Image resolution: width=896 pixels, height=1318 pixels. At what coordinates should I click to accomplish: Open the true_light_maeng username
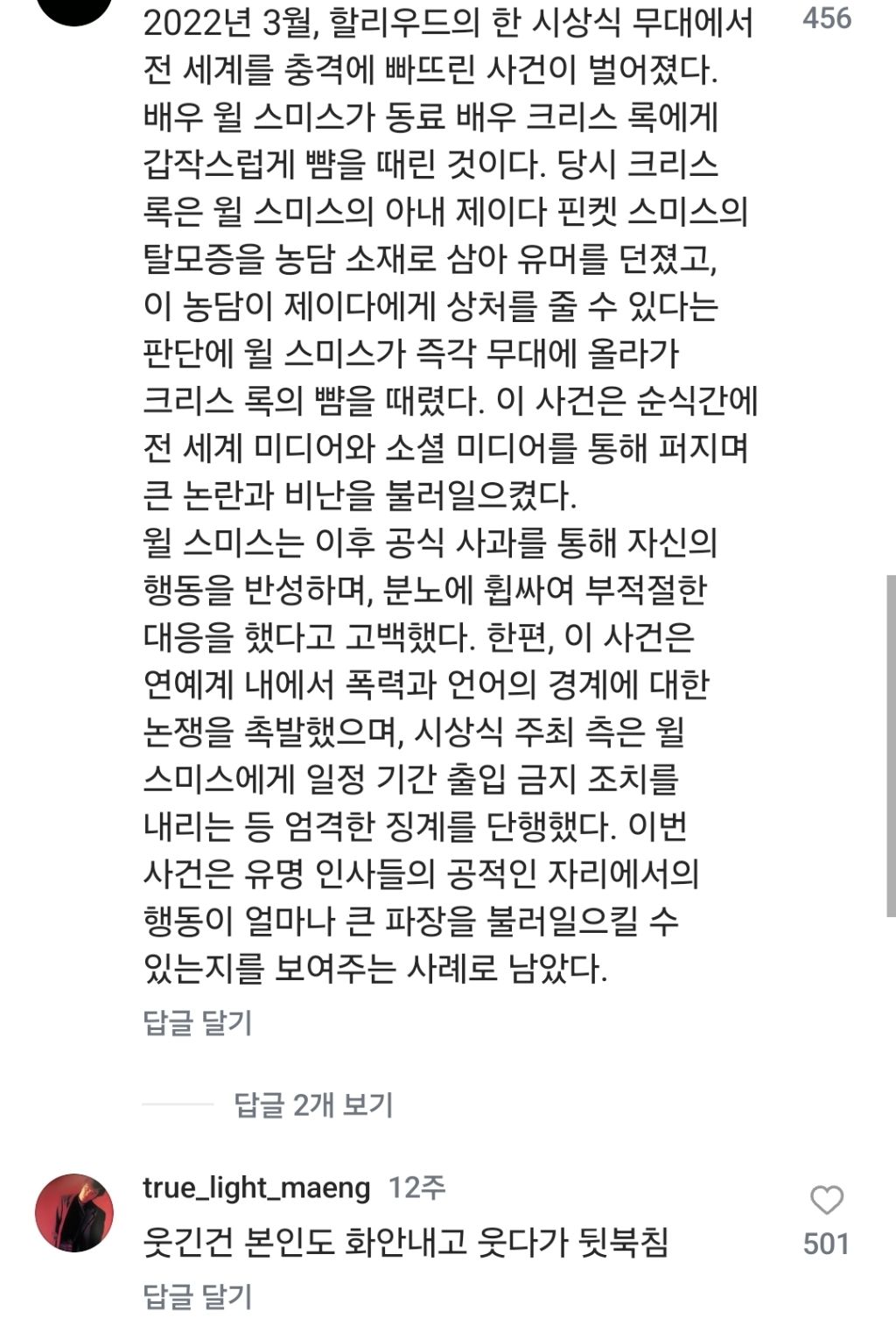tap(256, 1188)
